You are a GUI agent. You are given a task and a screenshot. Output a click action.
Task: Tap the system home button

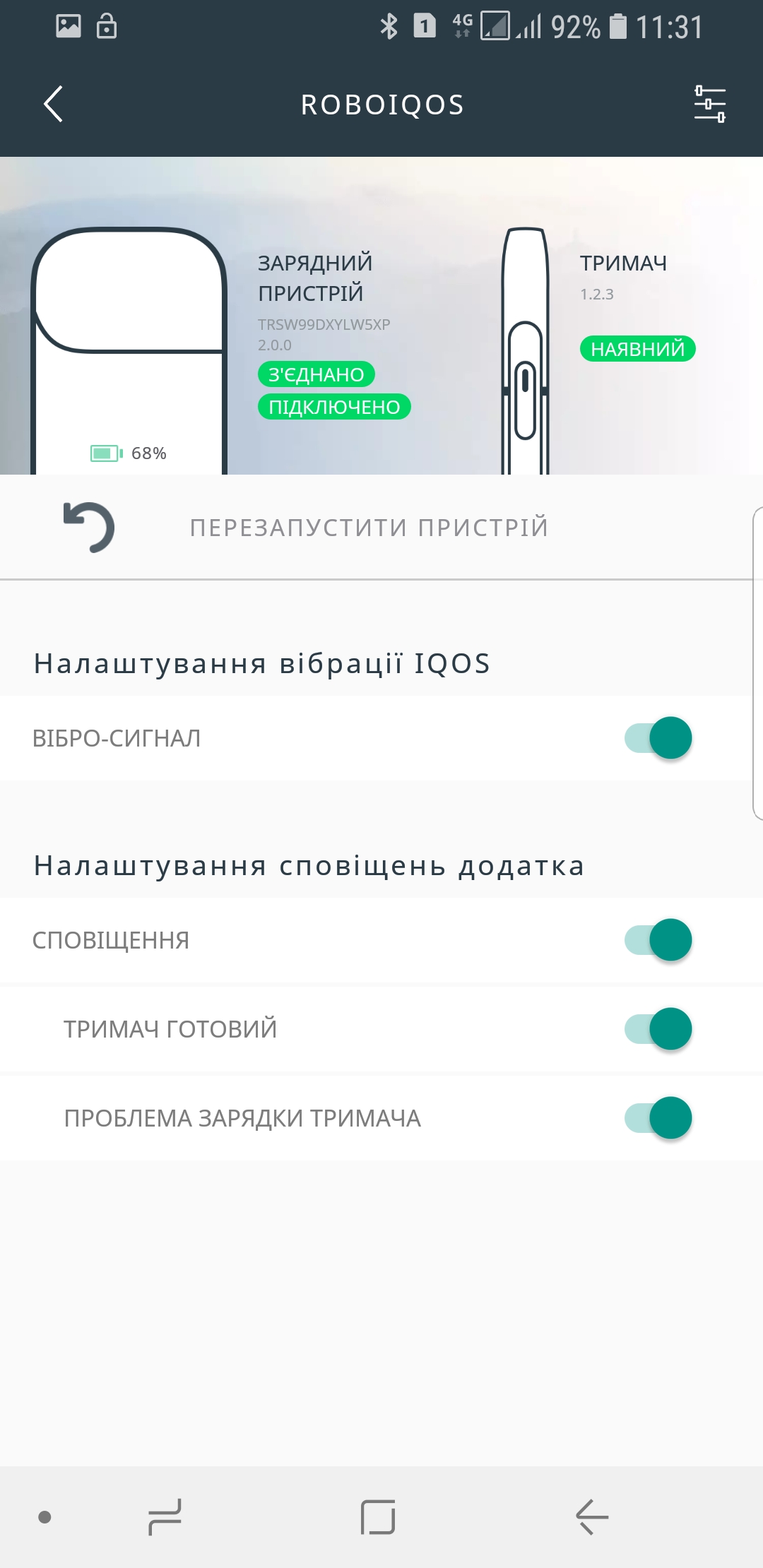click(378, 1516)
